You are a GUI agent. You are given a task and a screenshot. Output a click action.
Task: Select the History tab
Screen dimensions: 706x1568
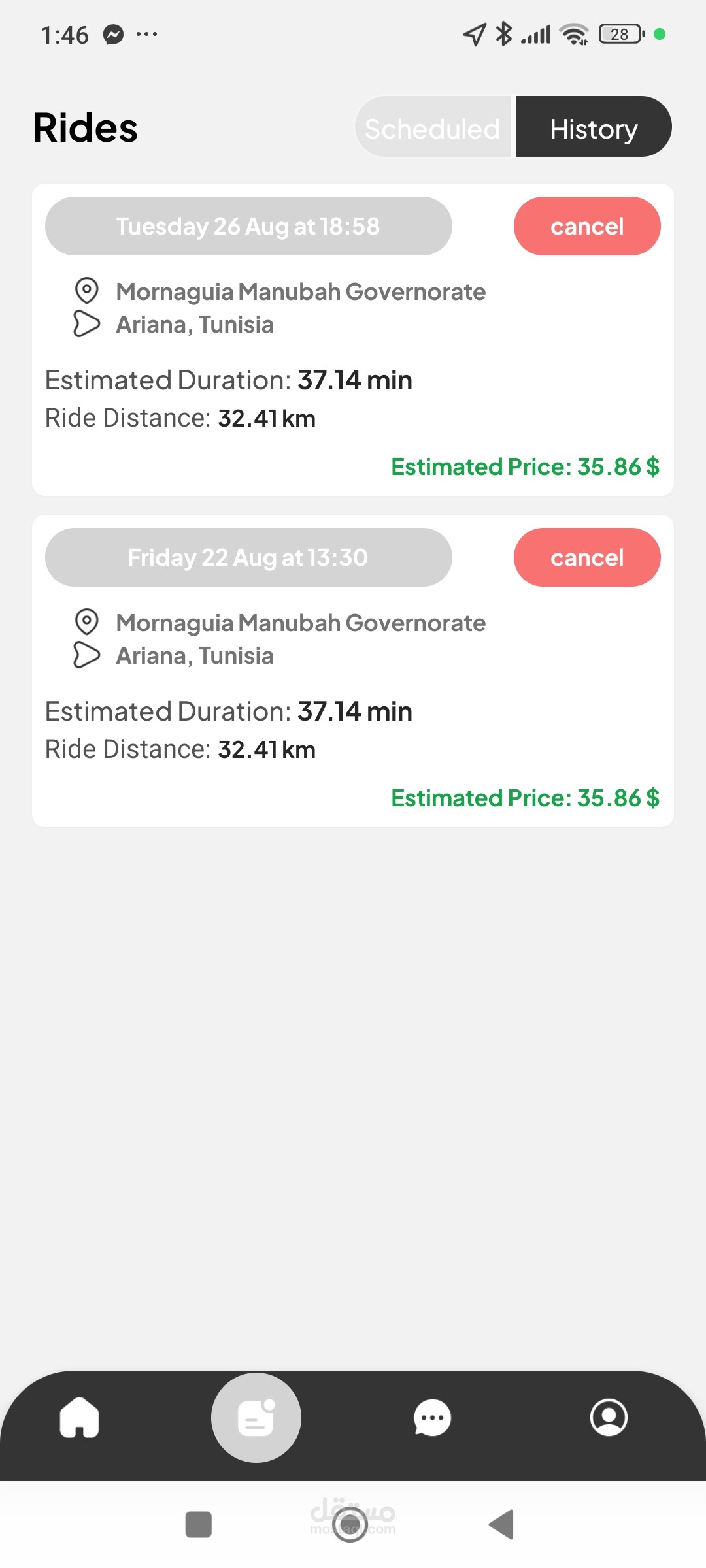[594, 127]
